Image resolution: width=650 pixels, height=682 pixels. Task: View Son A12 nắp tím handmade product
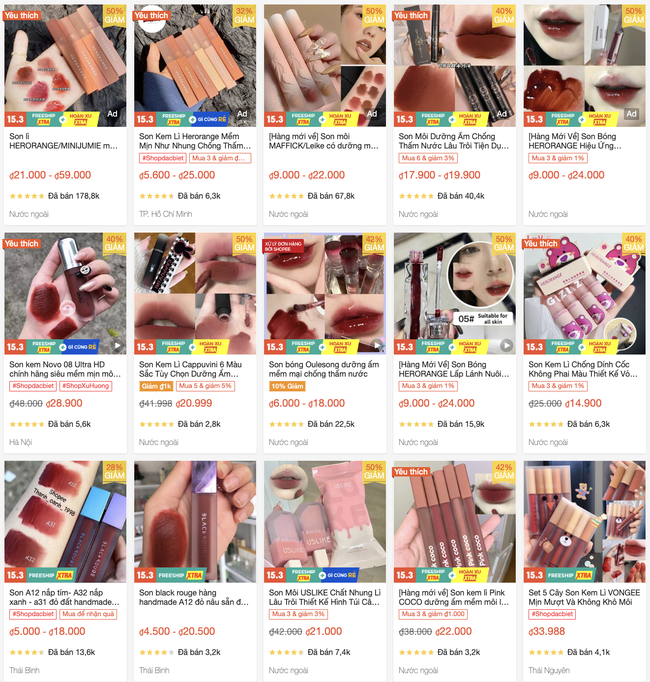coord(65,596)
